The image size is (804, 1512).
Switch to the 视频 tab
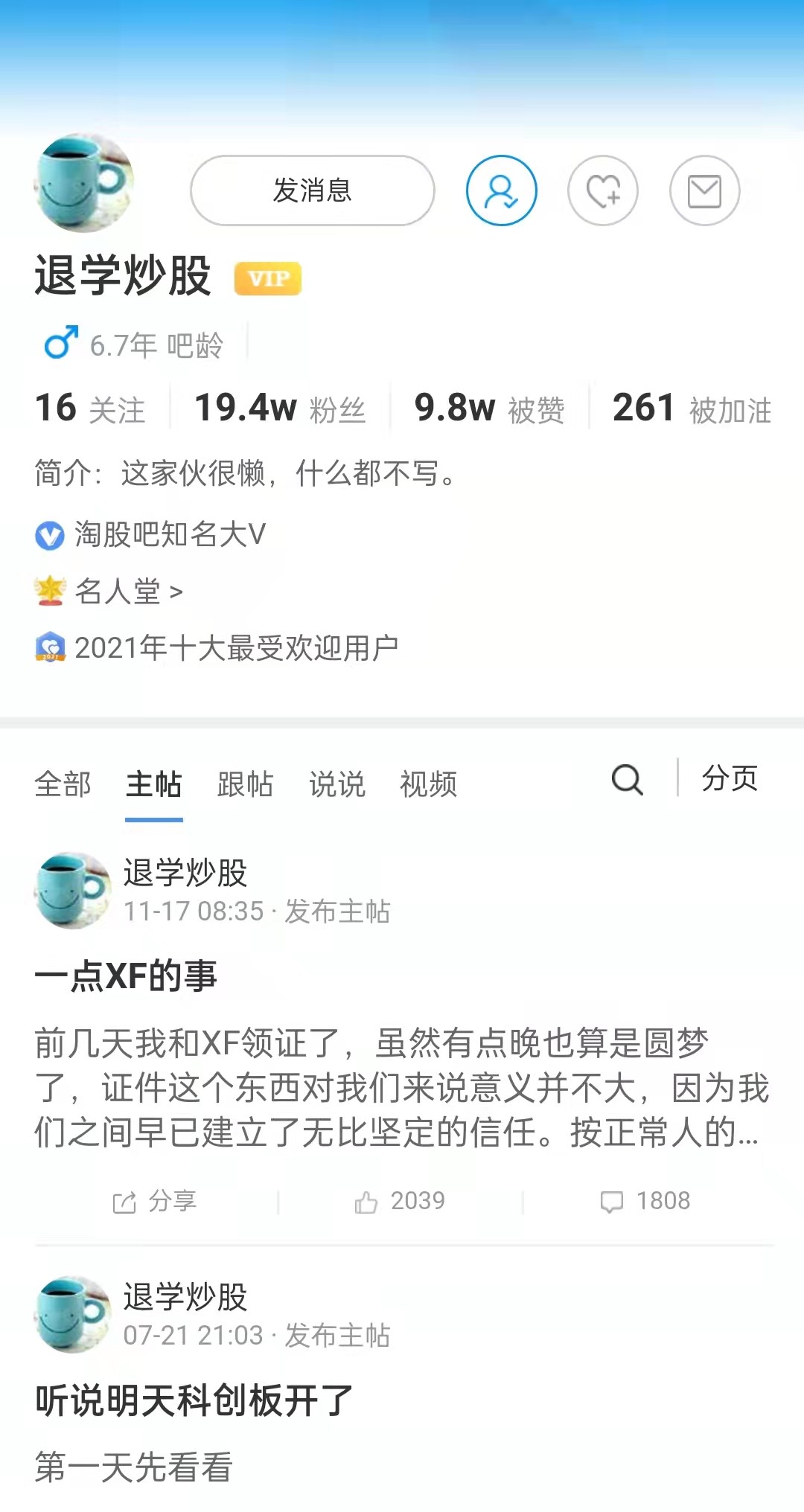(429, 784)
